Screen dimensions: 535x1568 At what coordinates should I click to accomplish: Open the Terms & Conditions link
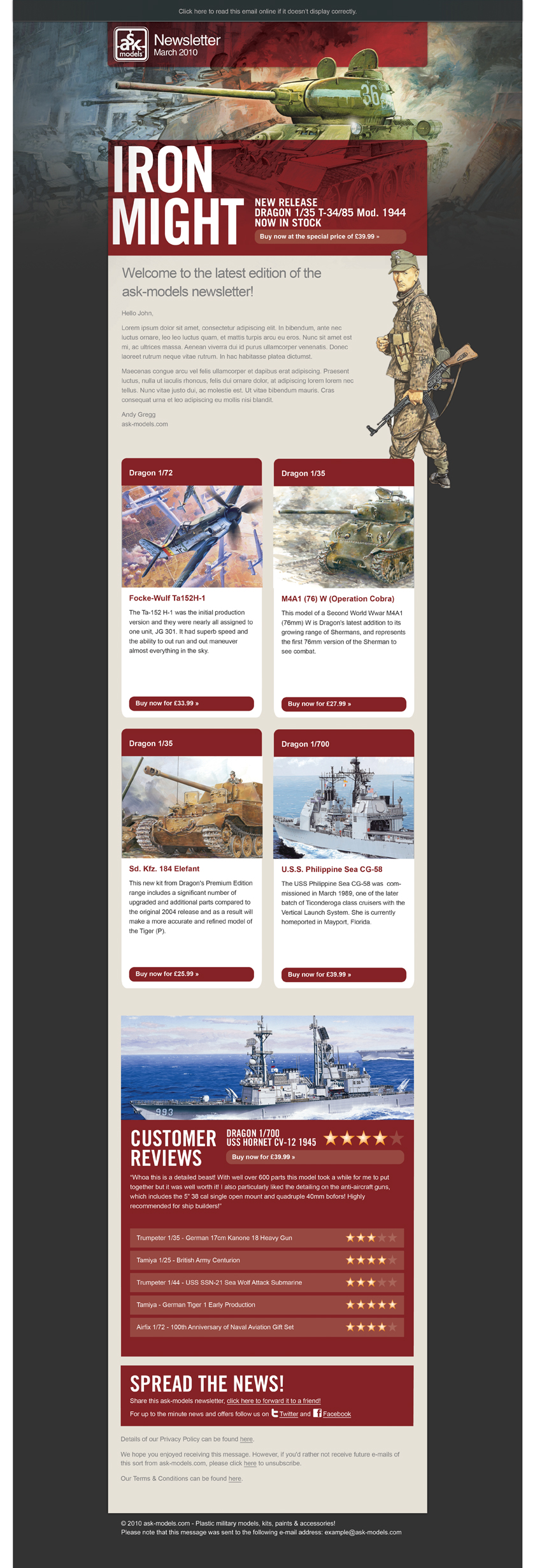point(235,1479)
